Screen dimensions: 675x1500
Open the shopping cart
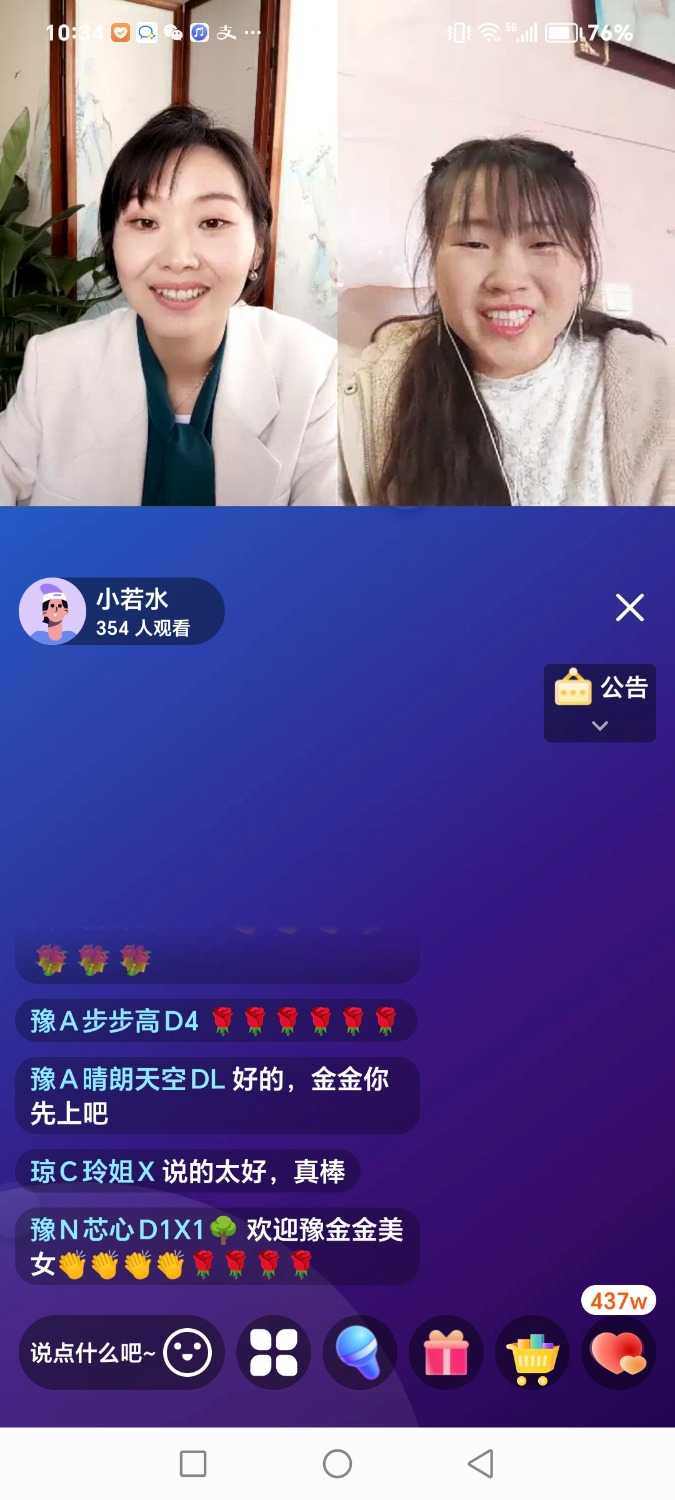click(x=532, y=1353)
